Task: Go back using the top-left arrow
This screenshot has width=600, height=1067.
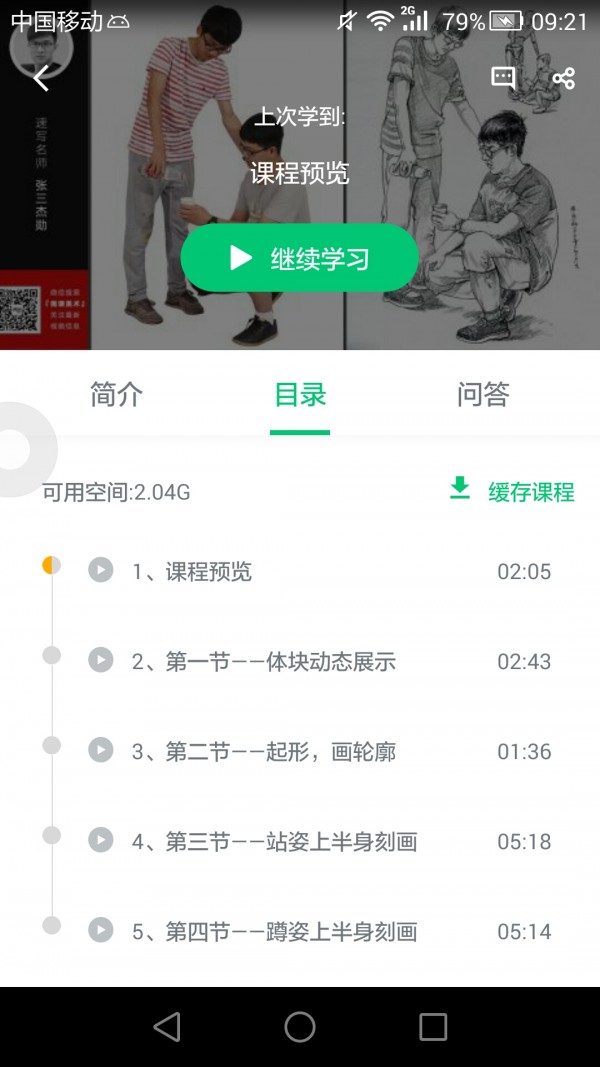Action: [41, 78]
